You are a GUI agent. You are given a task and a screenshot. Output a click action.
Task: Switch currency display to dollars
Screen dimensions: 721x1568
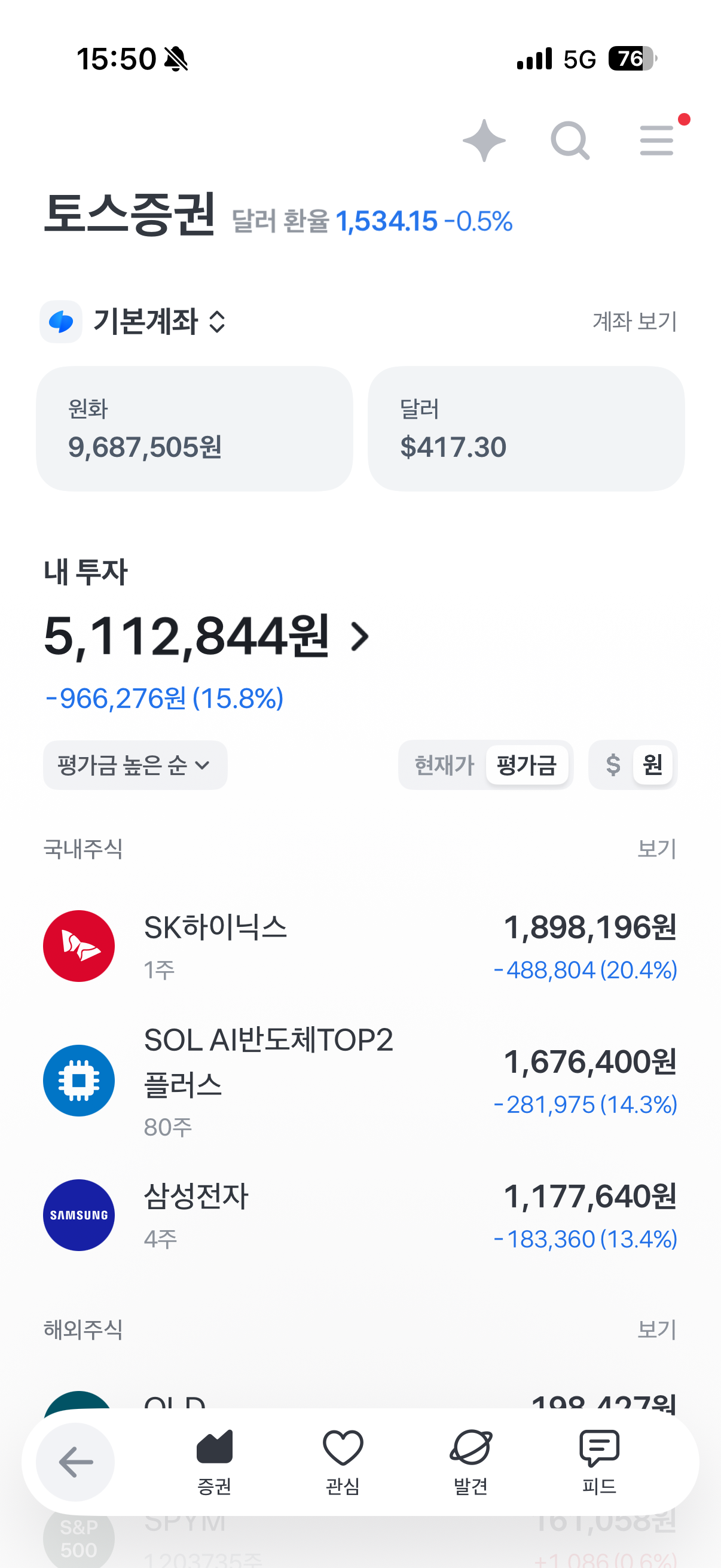pos(613,765)
